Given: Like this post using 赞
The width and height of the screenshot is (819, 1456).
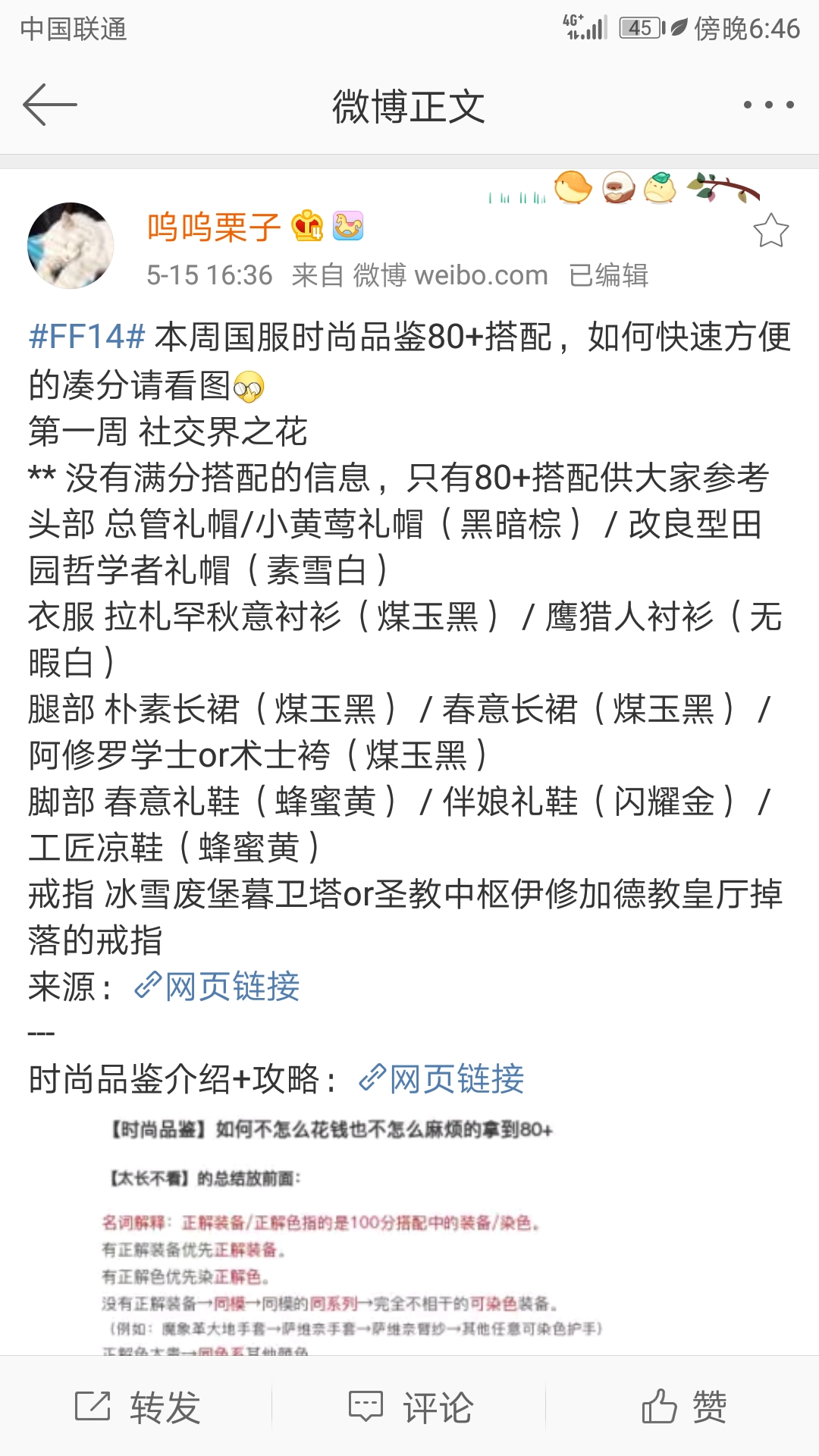Looking at the screenshot, I should click(682, 1407).
